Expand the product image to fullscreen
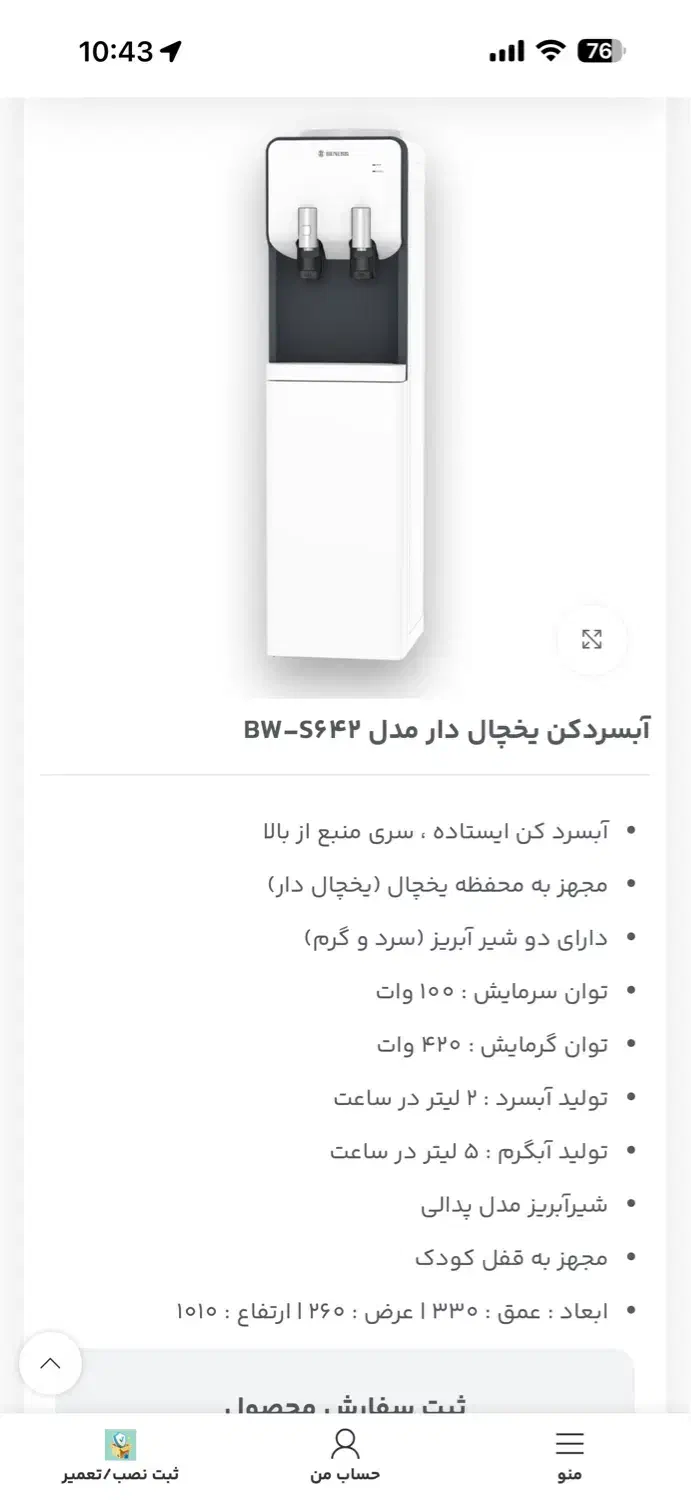 (592, 640)
